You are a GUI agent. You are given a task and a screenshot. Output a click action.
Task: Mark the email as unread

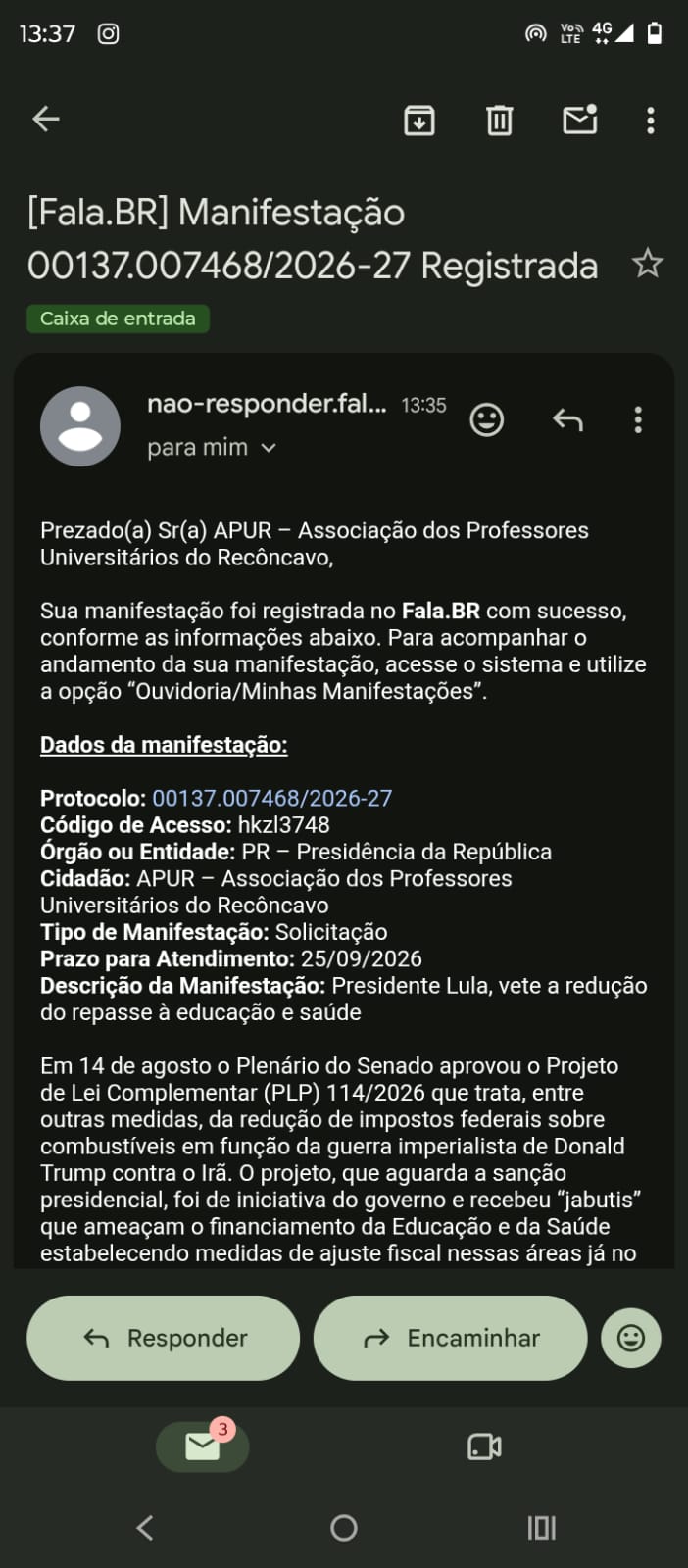tap(580, 119)
